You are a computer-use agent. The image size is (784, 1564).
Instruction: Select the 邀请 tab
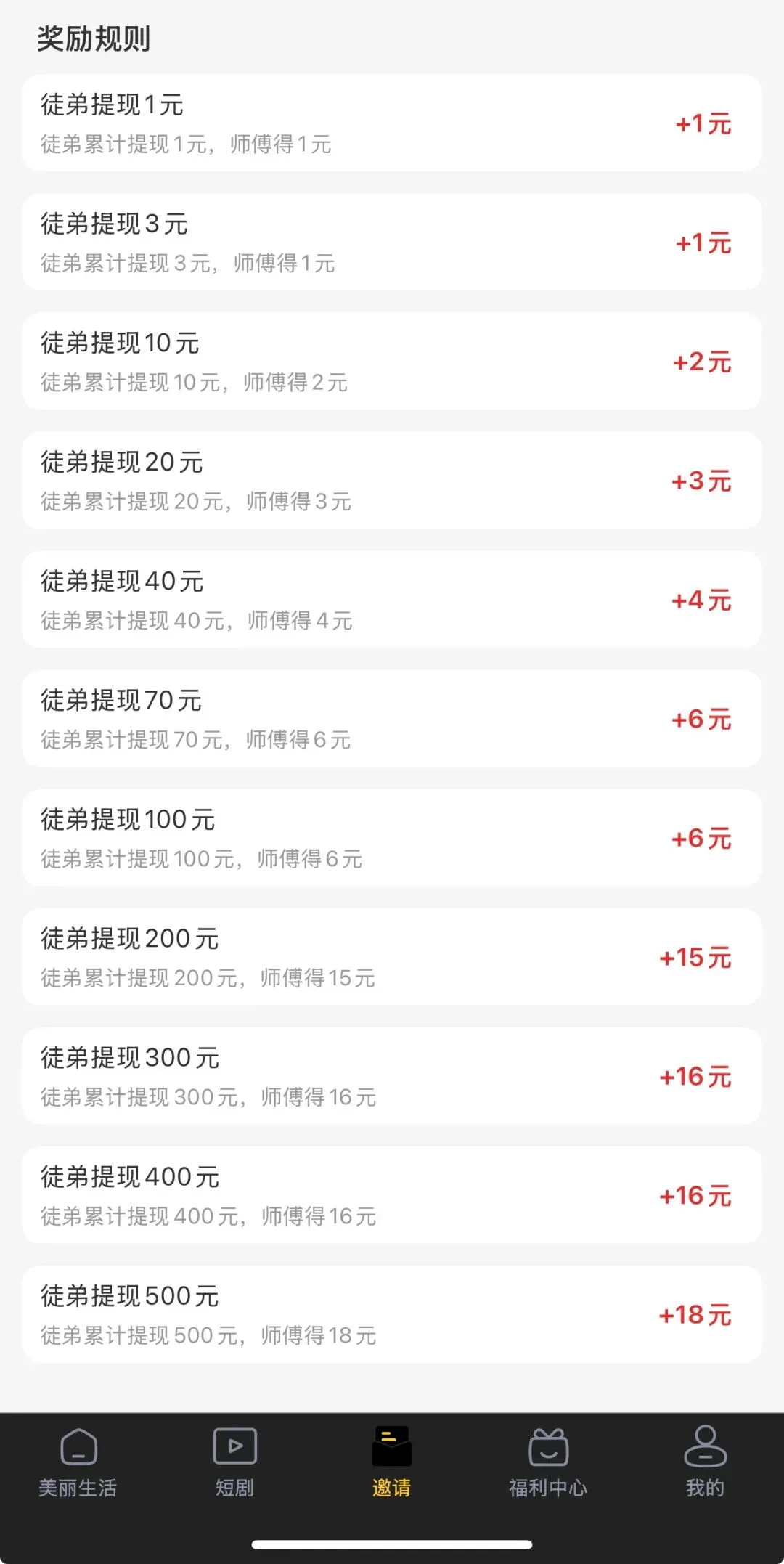click(x=391, y=1461)
